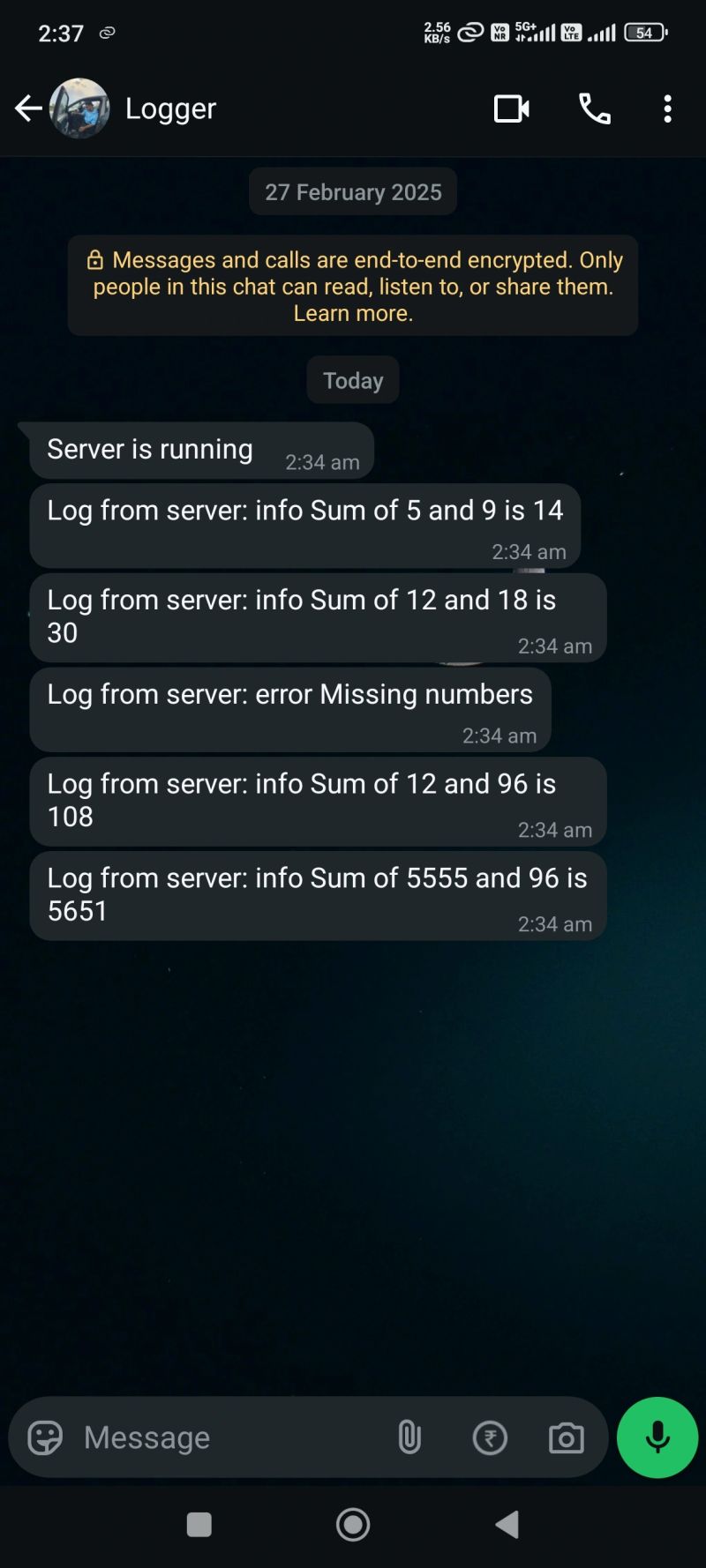Open Logger's contact profile

(x=170, y=108)
